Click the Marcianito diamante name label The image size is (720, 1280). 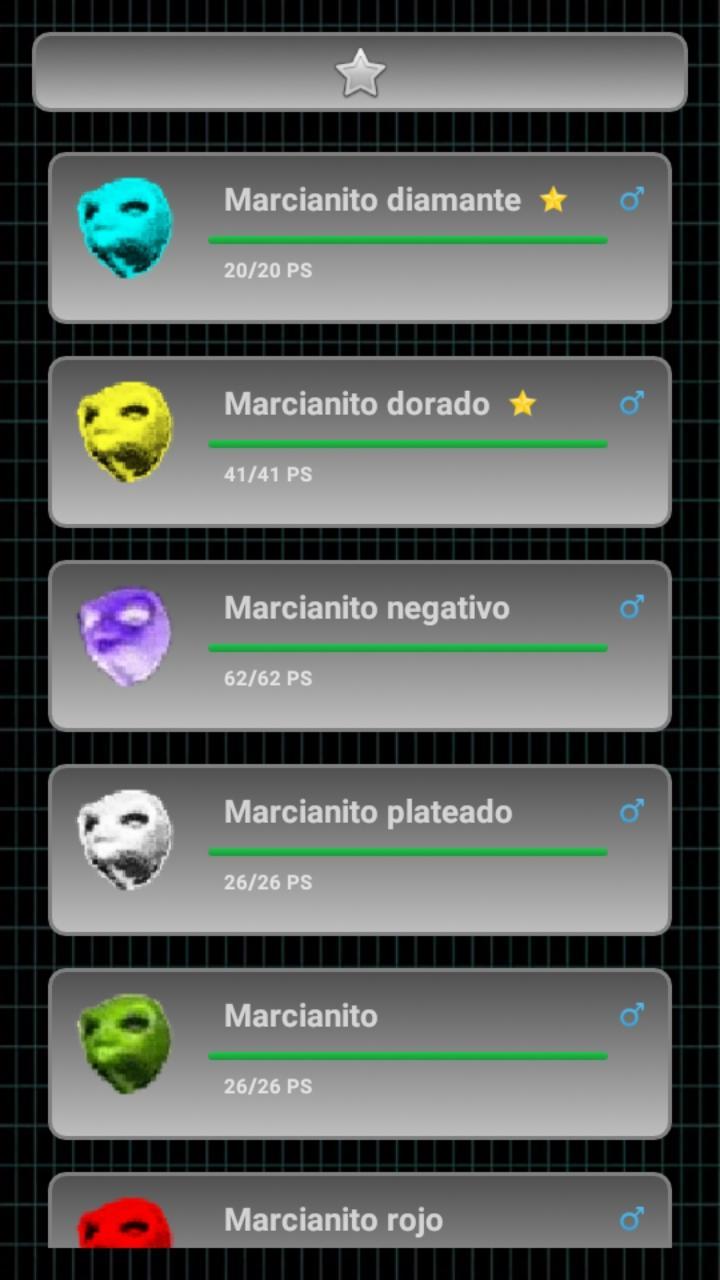pos(372,199)
